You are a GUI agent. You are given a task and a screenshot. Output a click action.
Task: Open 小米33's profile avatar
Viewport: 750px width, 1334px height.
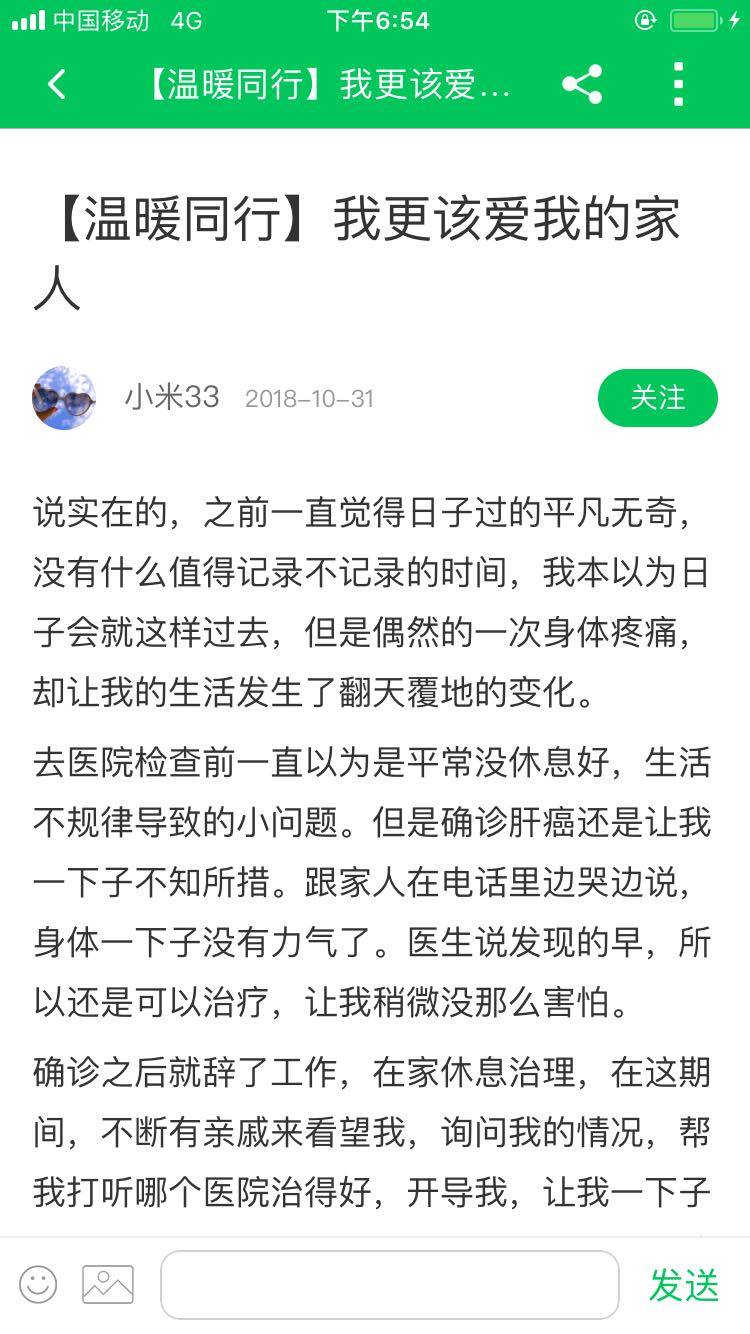64,398
